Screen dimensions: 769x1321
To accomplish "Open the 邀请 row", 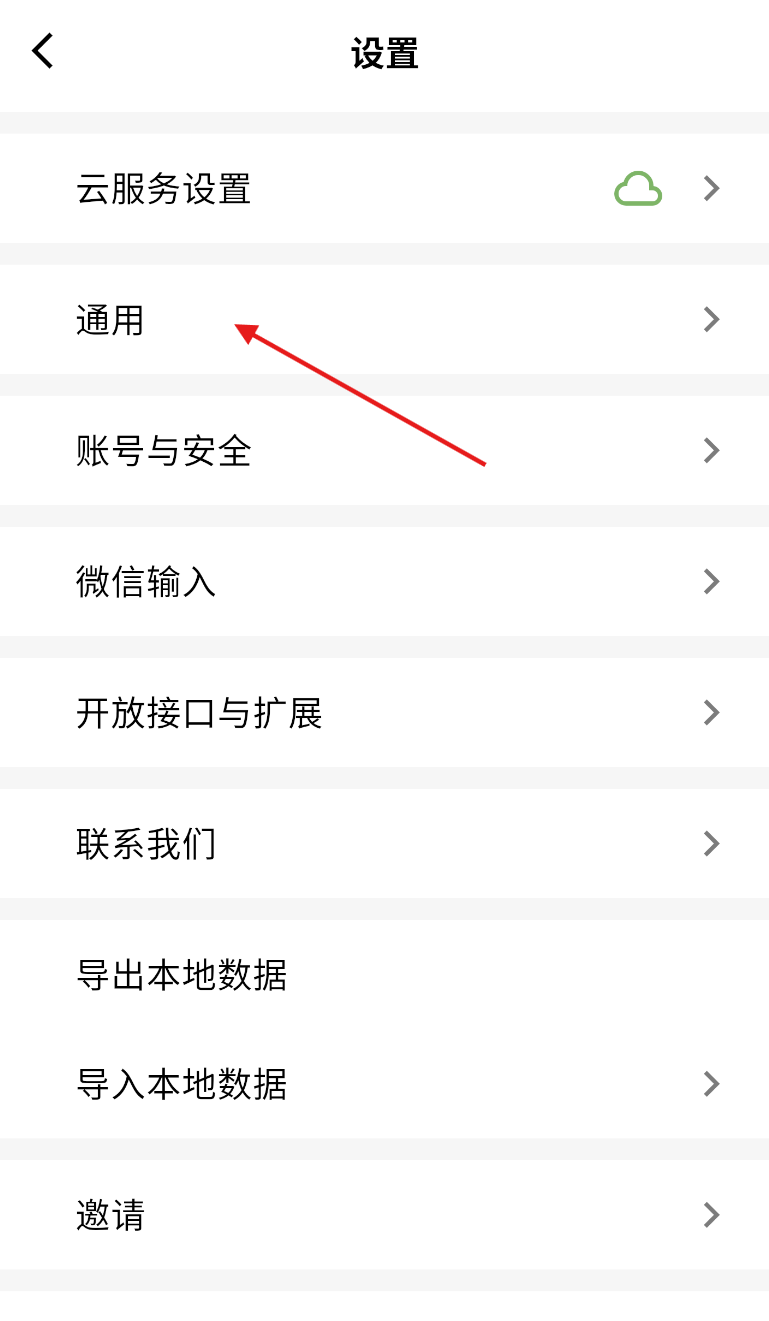I will click(x=384, y=1215).
